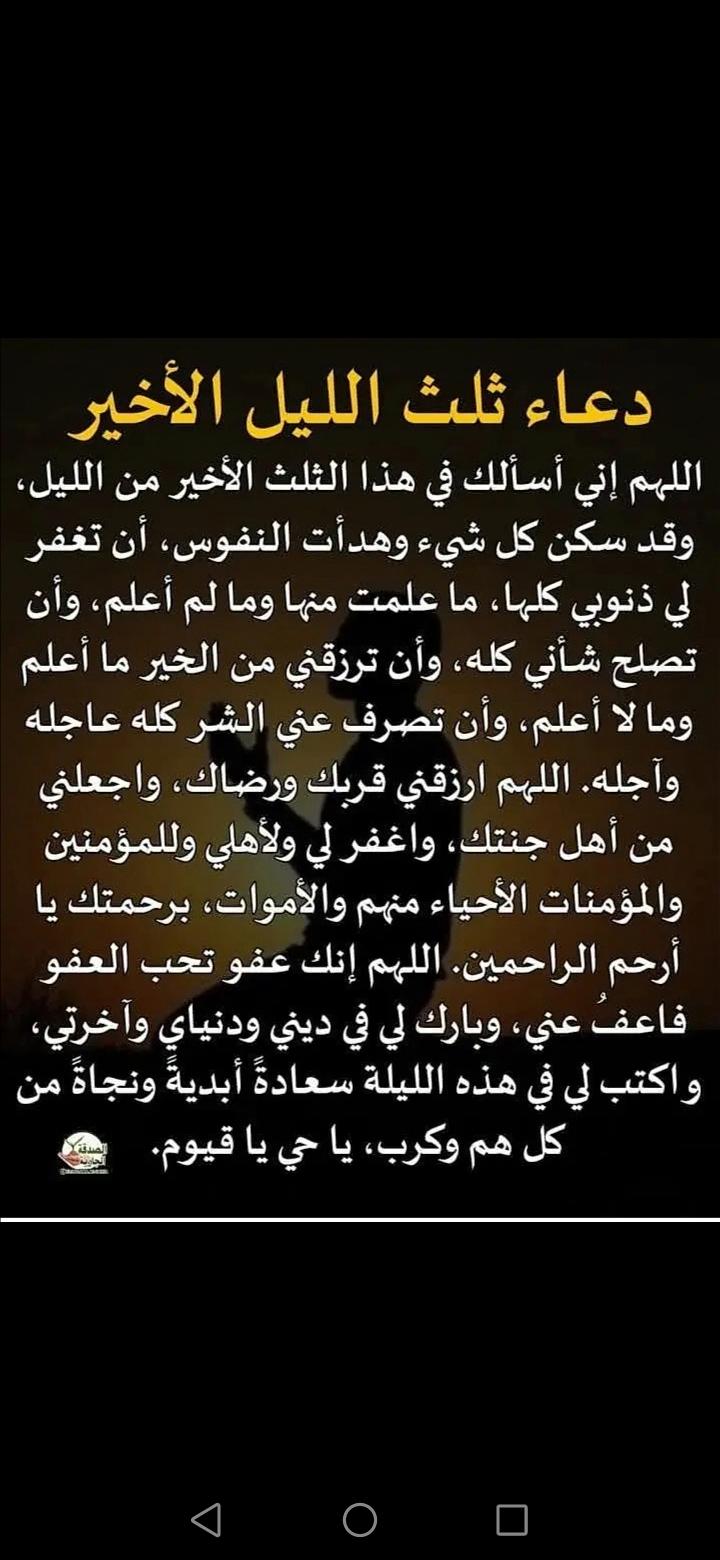This screenshot has height=1560, width=720.
Task: Go back using the system back button
Action: point(206,1520)
